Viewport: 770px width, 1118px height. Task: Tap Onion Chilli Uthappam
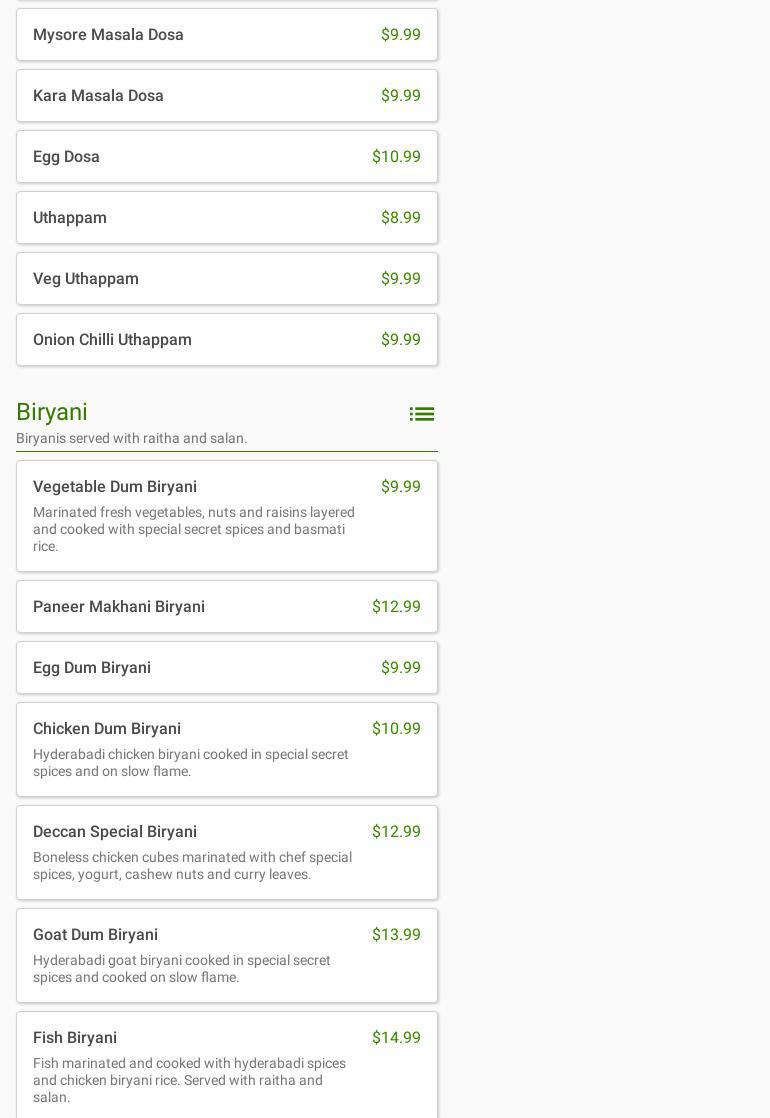[227, 340]
